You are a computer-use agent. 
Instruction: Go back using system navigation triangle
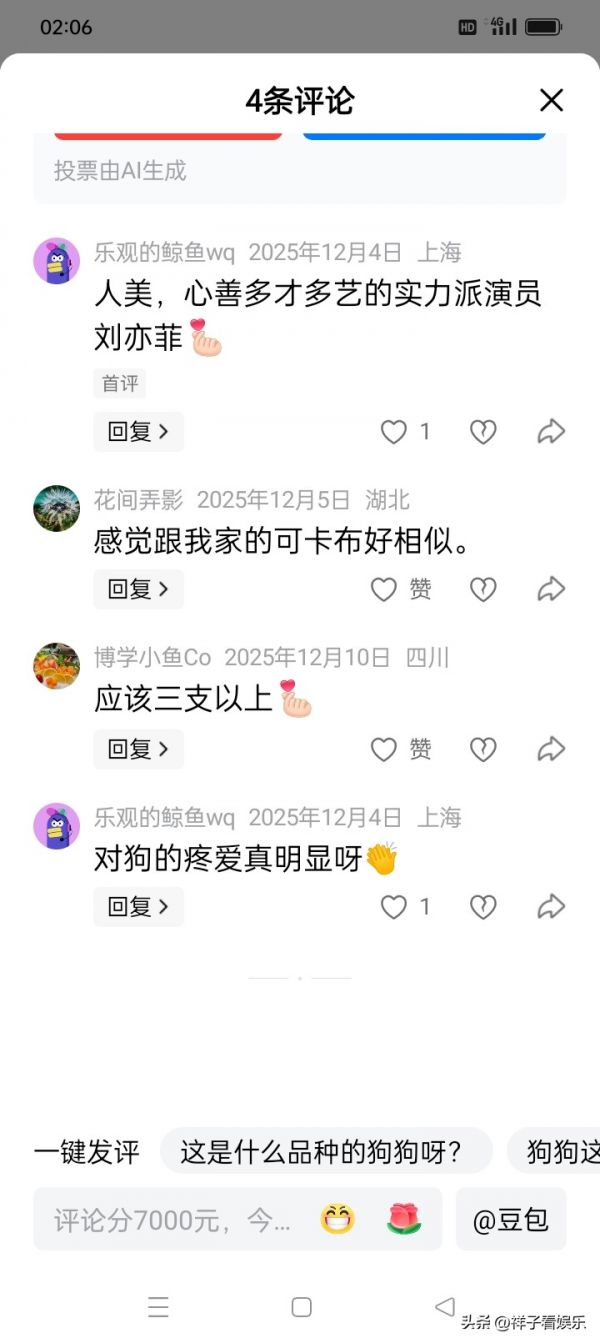(445, 1306)
